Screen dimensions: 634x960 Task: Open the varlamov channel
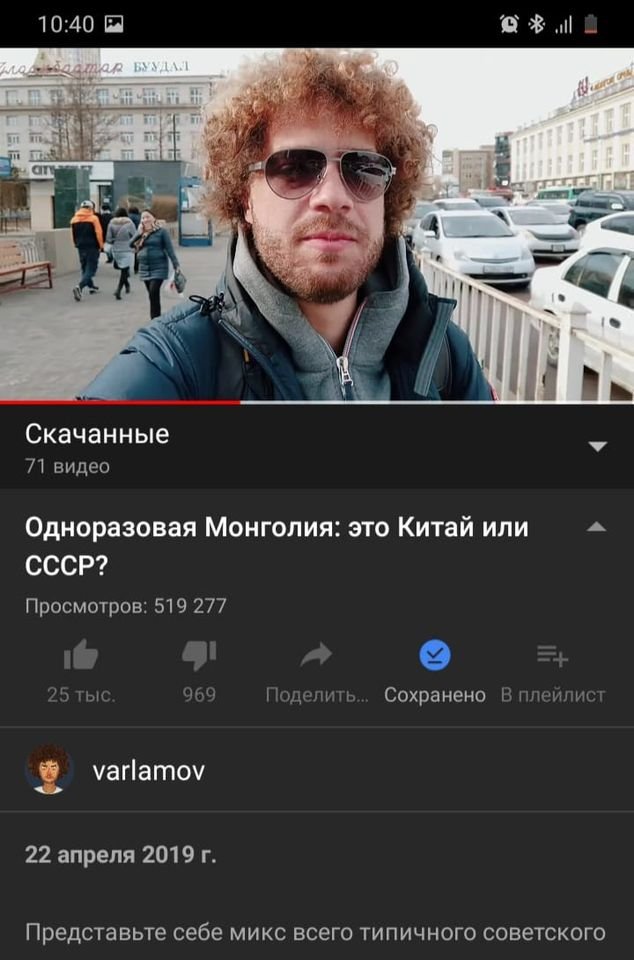pos(148,770)
